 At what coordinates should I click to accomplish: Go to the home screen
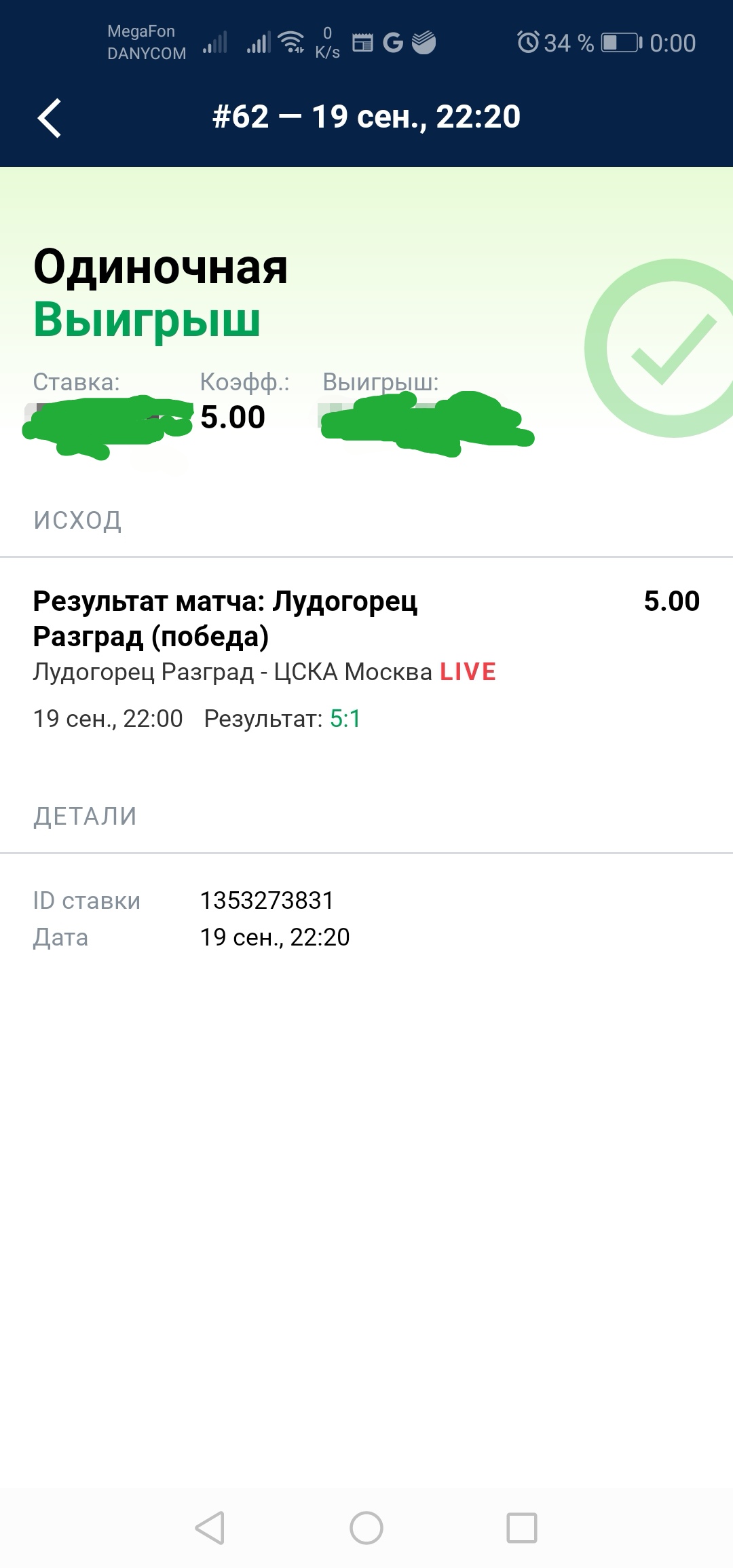click(366, 1528)
